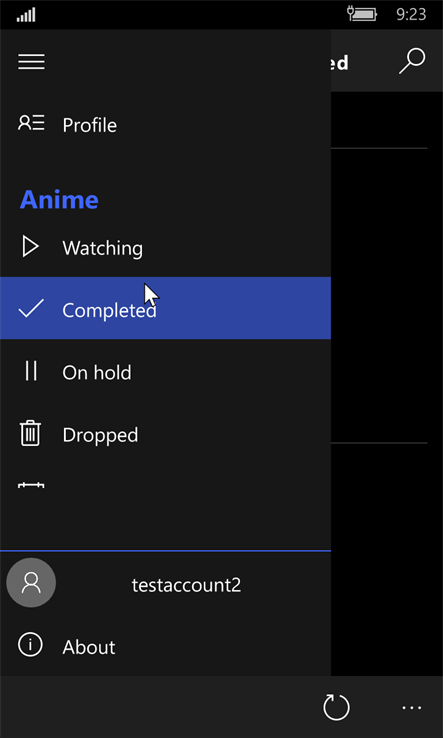Select the Completed anime list

[x=165, y=308]
